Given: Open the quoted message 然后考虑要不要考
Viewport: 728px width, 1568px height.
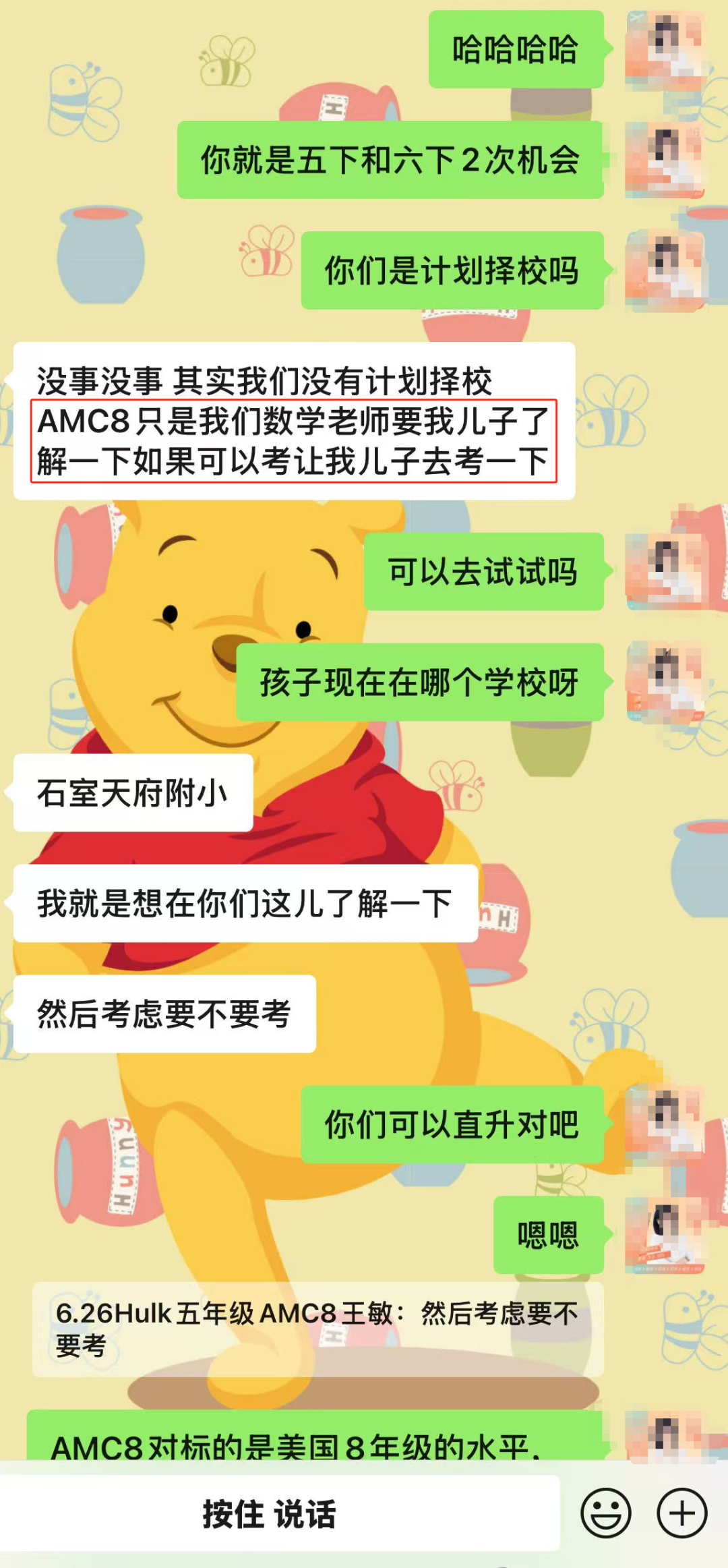Looking at the screenshot, I should pyautogui.click(x=317, y=1329).
